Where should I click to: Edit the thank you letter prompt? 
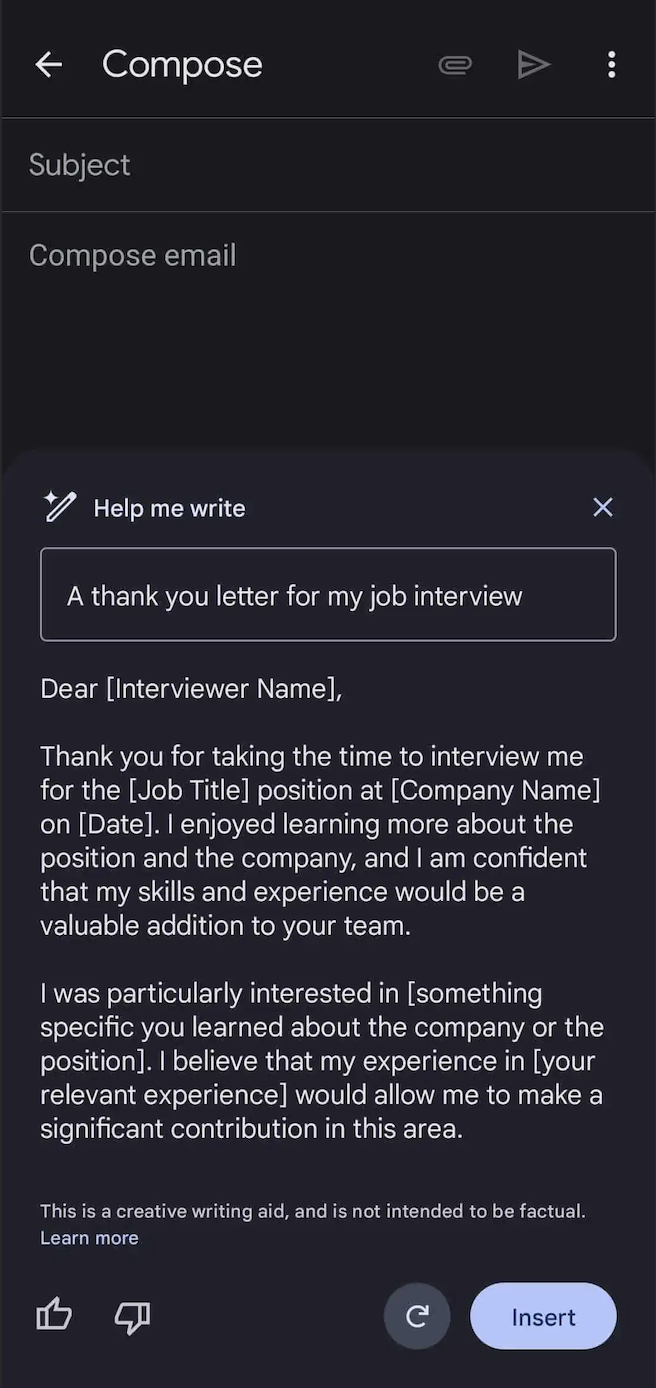(x=328, y=595)
